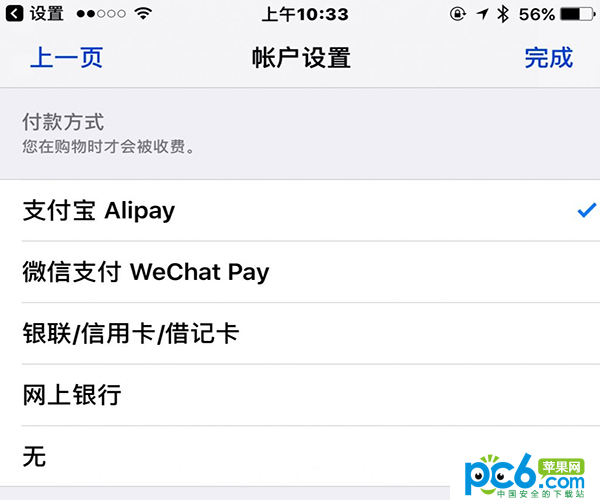Return to 设置 app via status bar
Screen dimensions: 600x500
click(36, 15)
